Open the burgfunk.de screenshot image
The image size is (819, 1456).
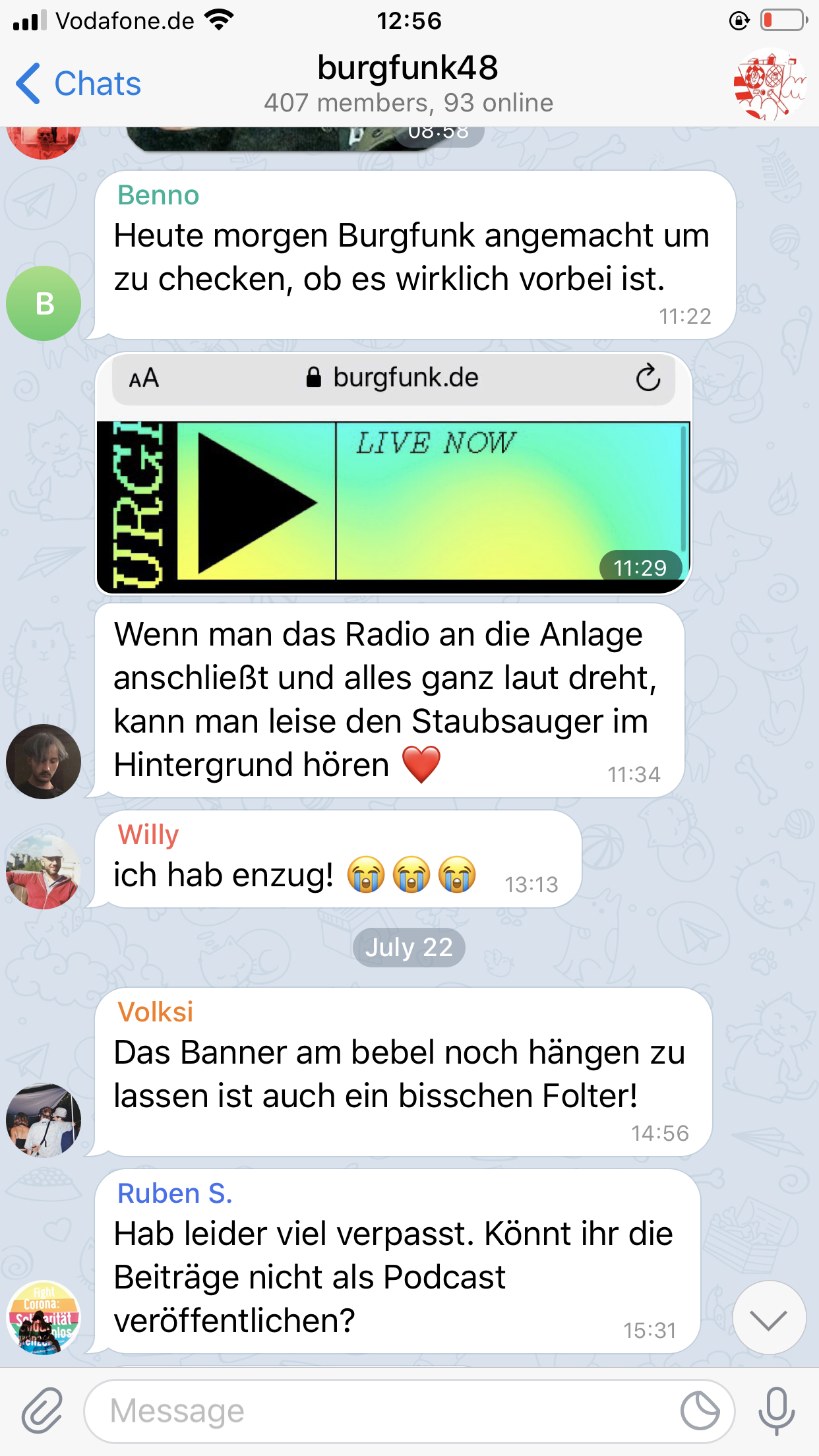click(x=394, y=475)
